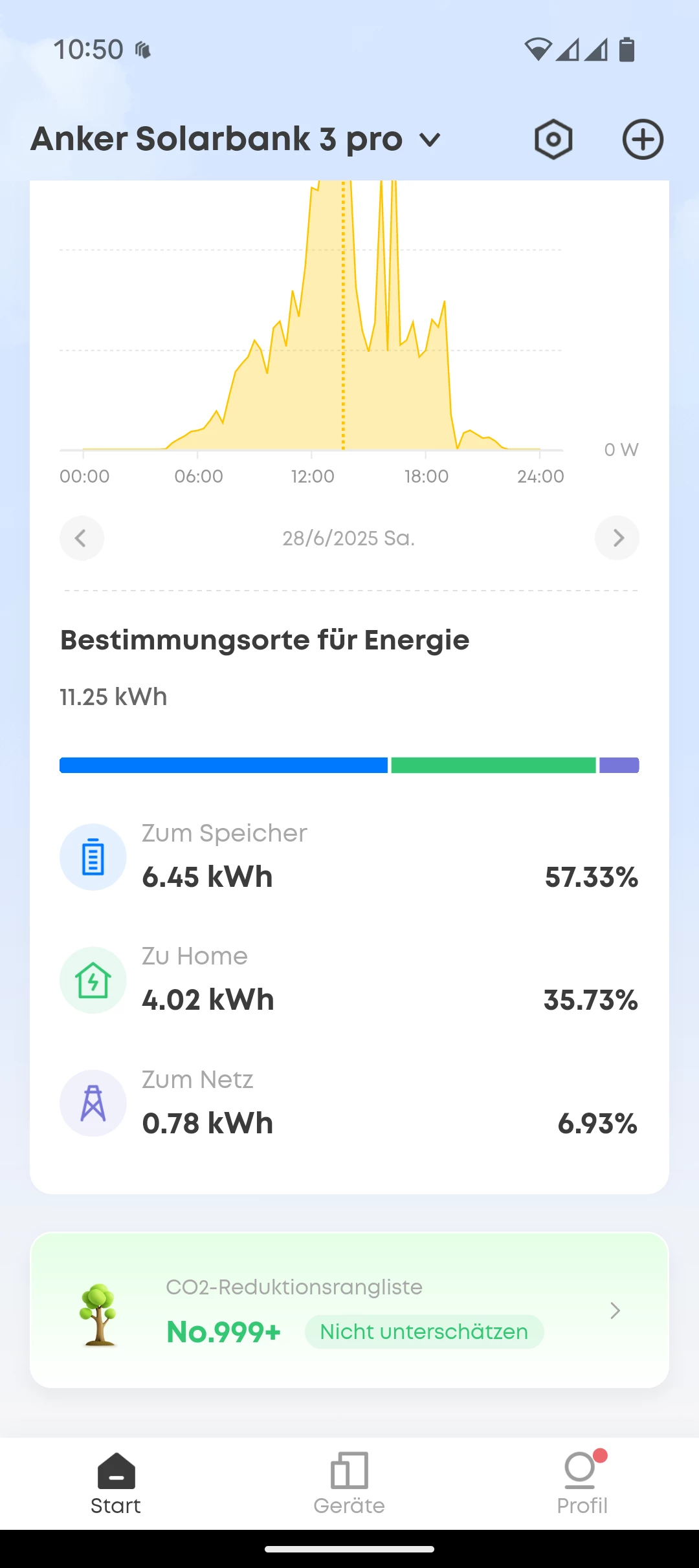Select the Start tab
The image size is (699, 1568).
pos(116,1483)
